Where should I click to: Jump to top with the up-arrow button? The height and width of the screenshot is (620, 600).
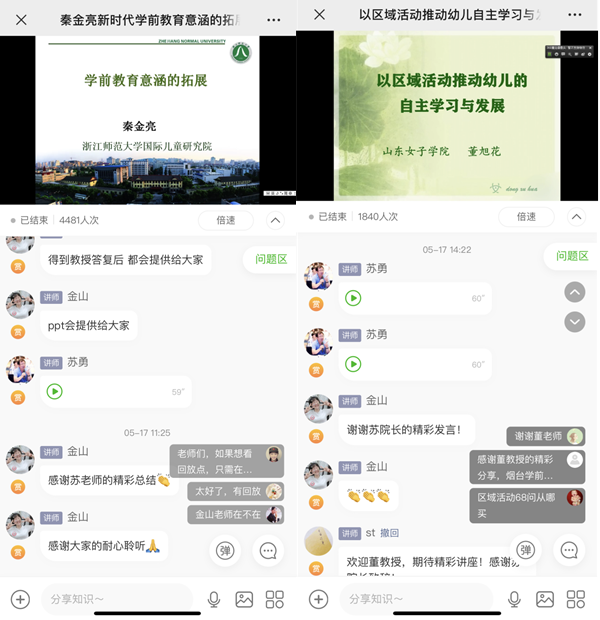[574, 291]
